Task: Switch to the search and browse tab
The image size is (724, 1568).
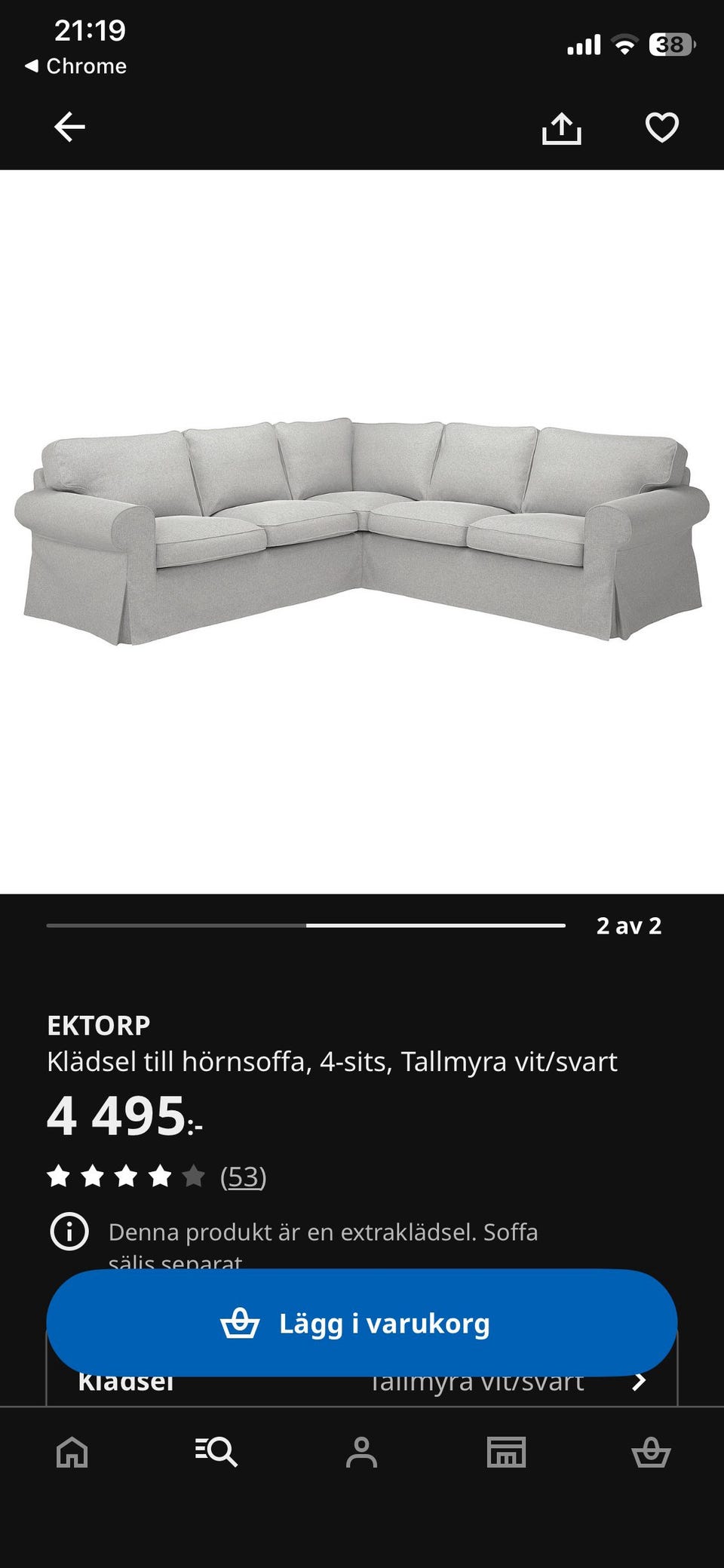Action: coord(216,1451)
